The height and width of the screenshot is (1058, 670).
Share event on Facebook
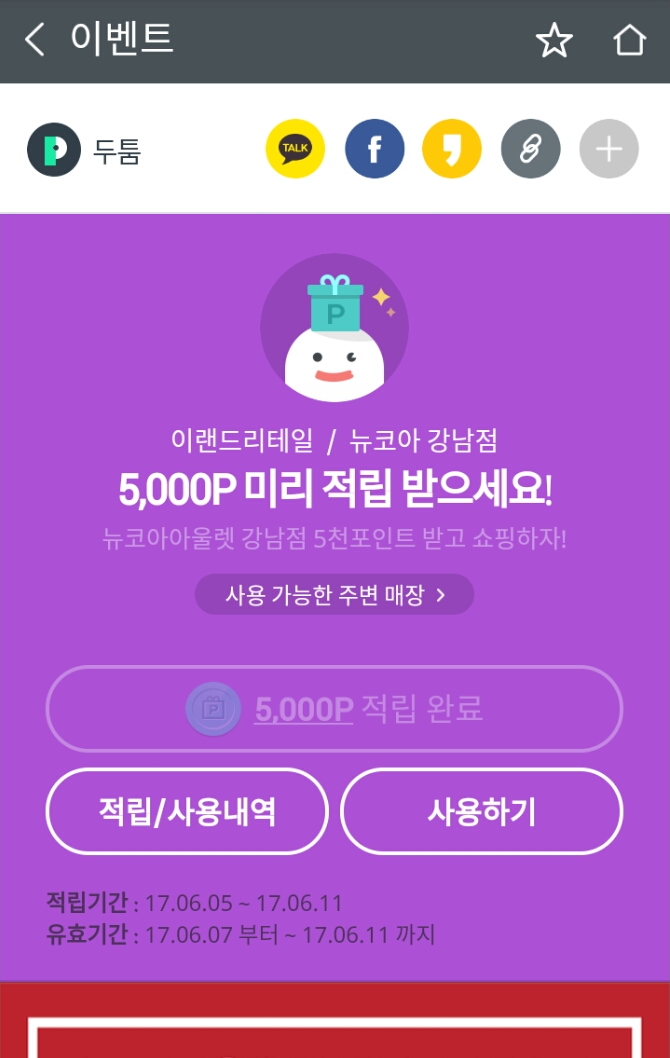click(x=374, y=149)
